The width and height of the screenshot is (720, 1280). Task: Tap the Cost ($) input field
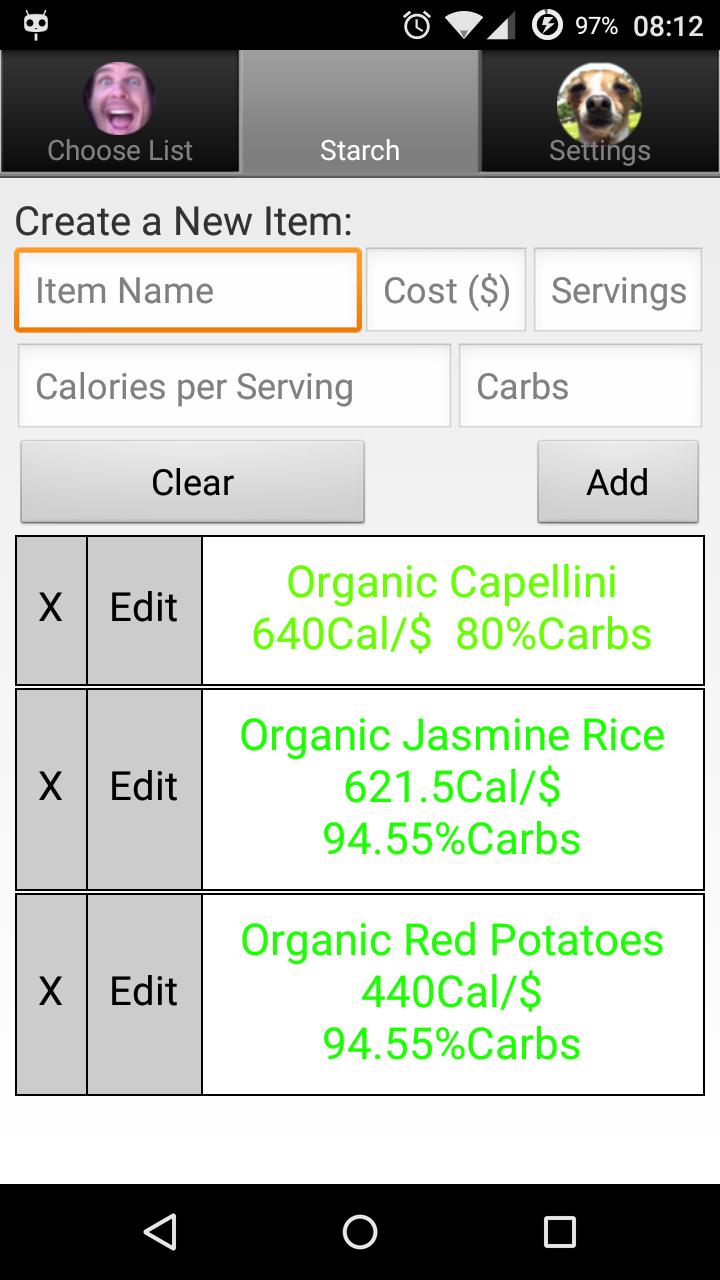446,290
